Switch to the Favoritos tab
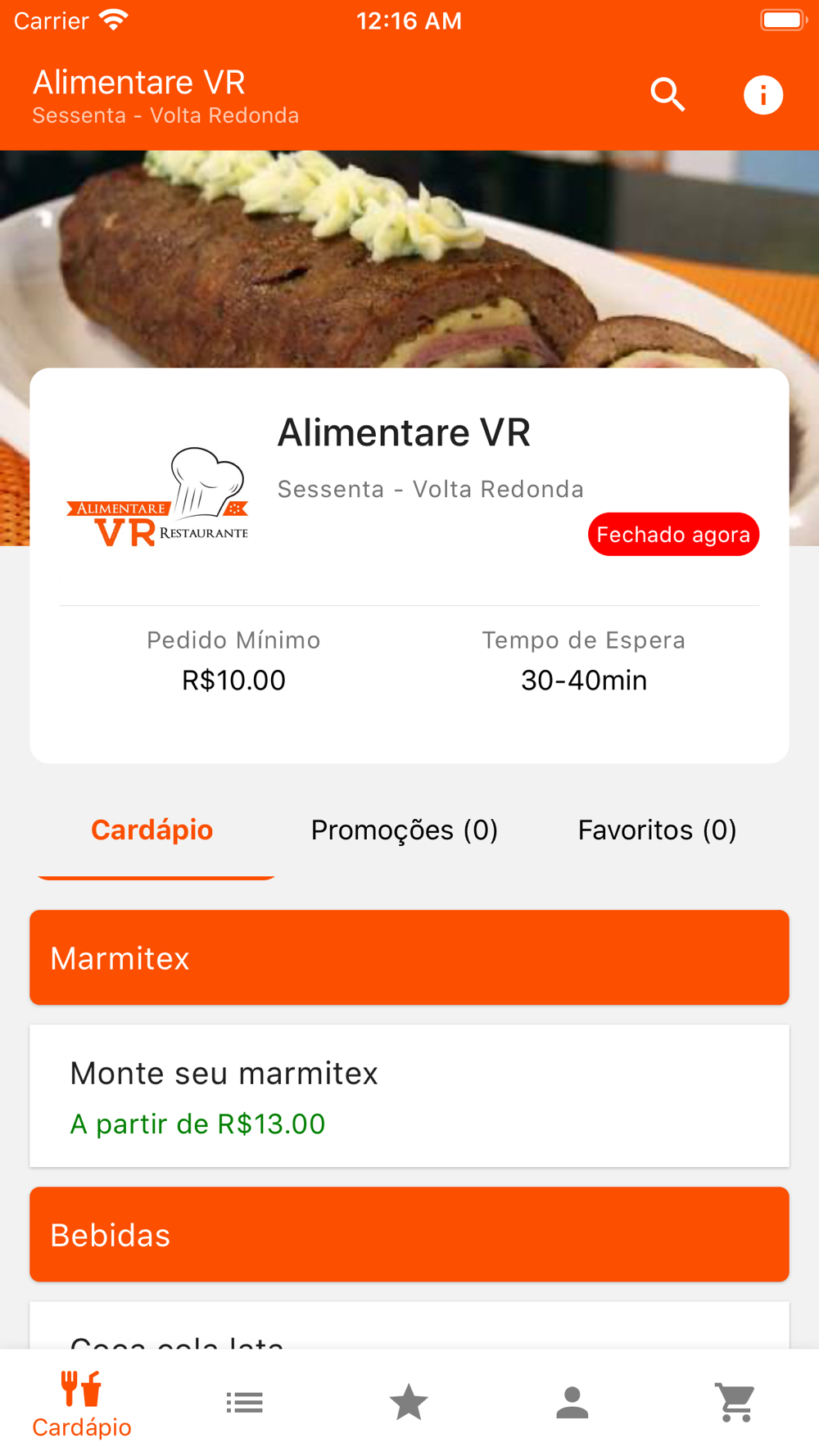The width and height of the screenshot is (819, 1456). tap(657, 830)
